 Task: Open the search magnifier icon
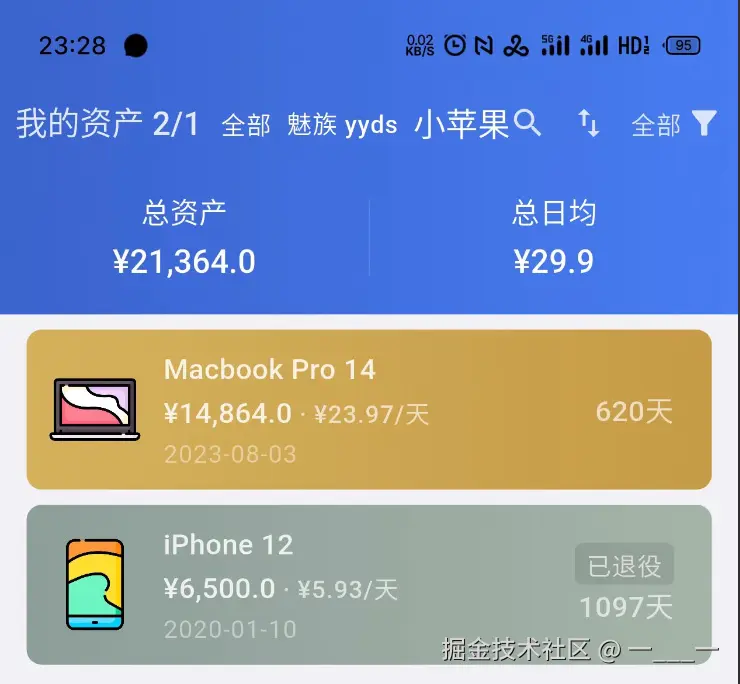tap(527, 123)
